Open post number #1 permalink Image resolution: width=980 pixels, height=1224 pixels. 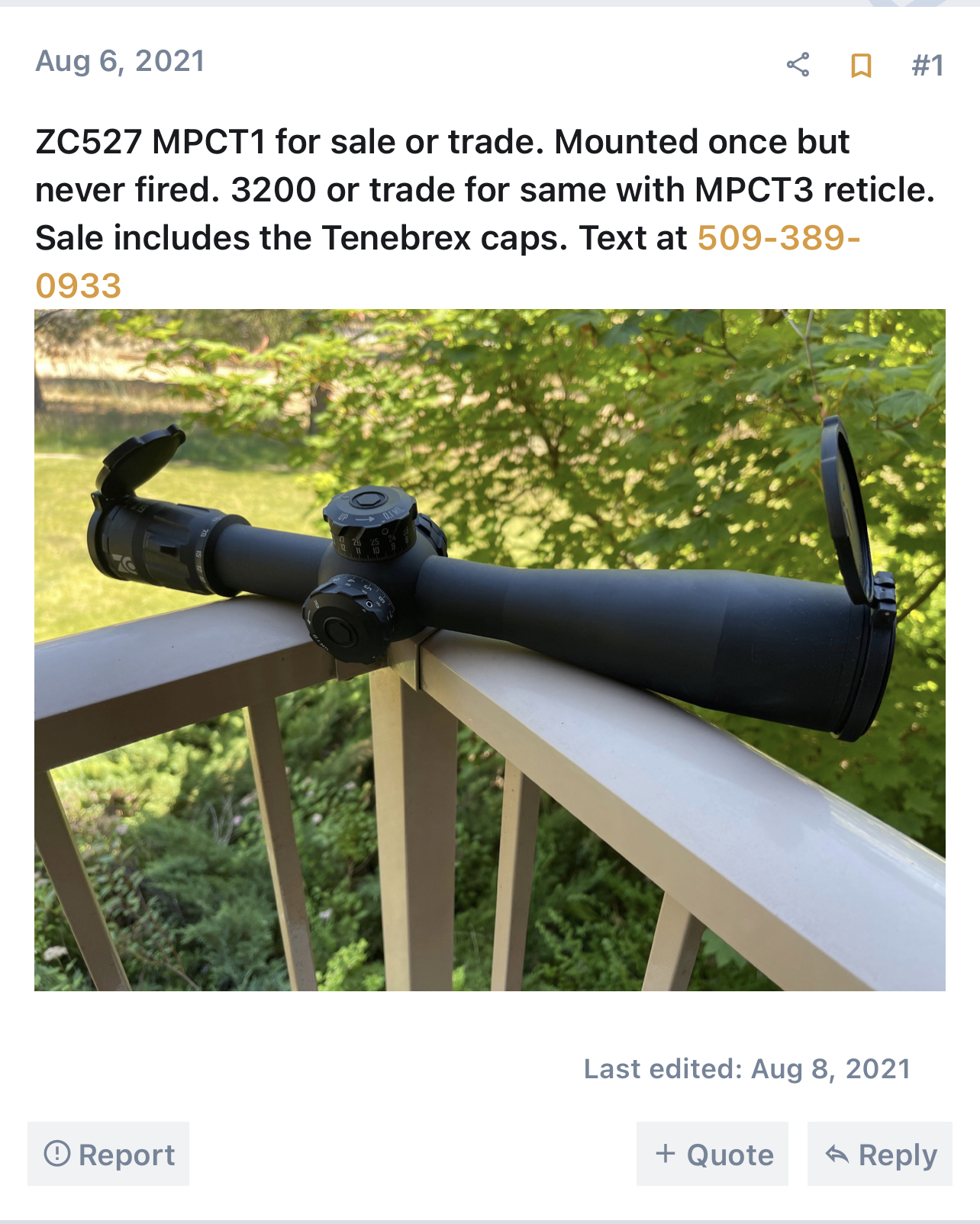[927, 66]
